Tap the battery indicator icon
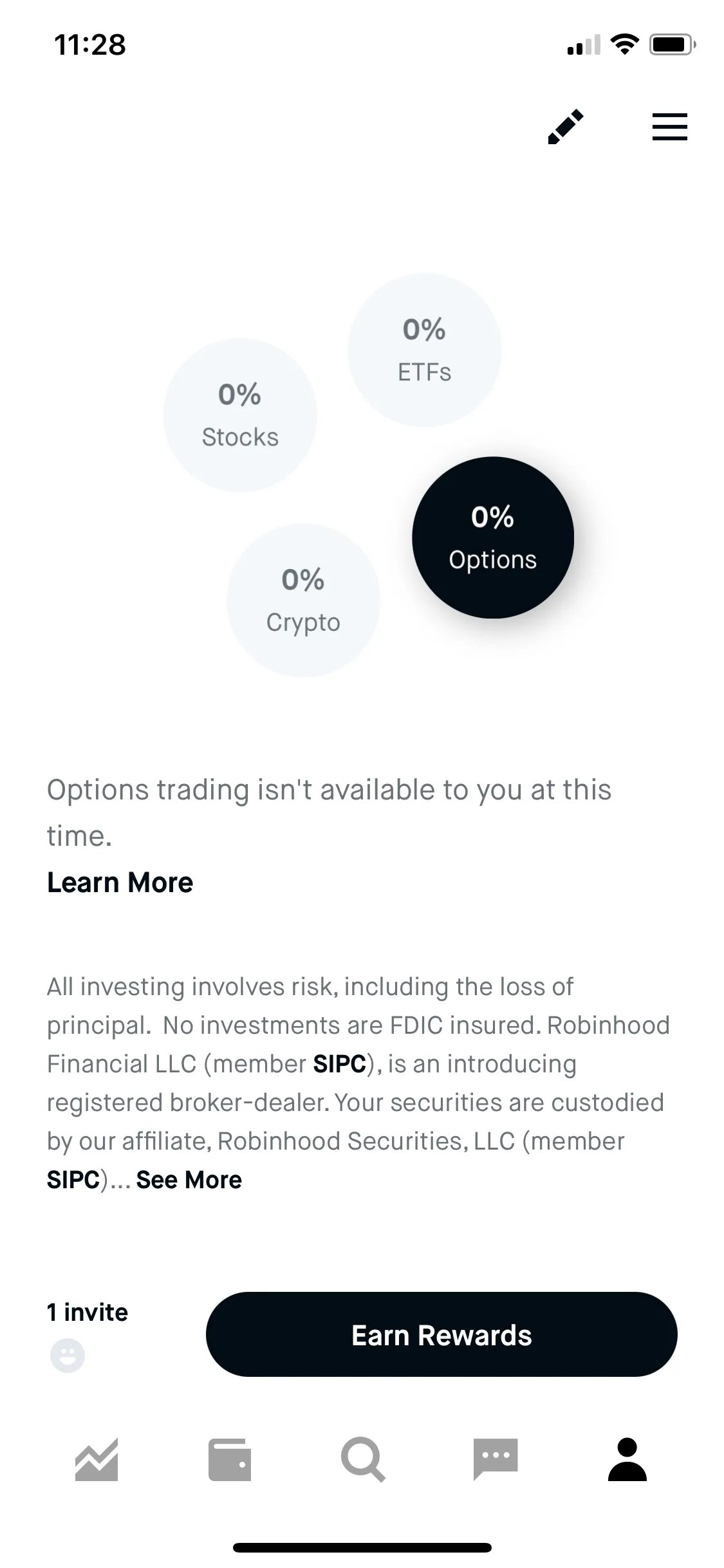Viewport: 724px width, 1568px height. [x=669, y=43]
